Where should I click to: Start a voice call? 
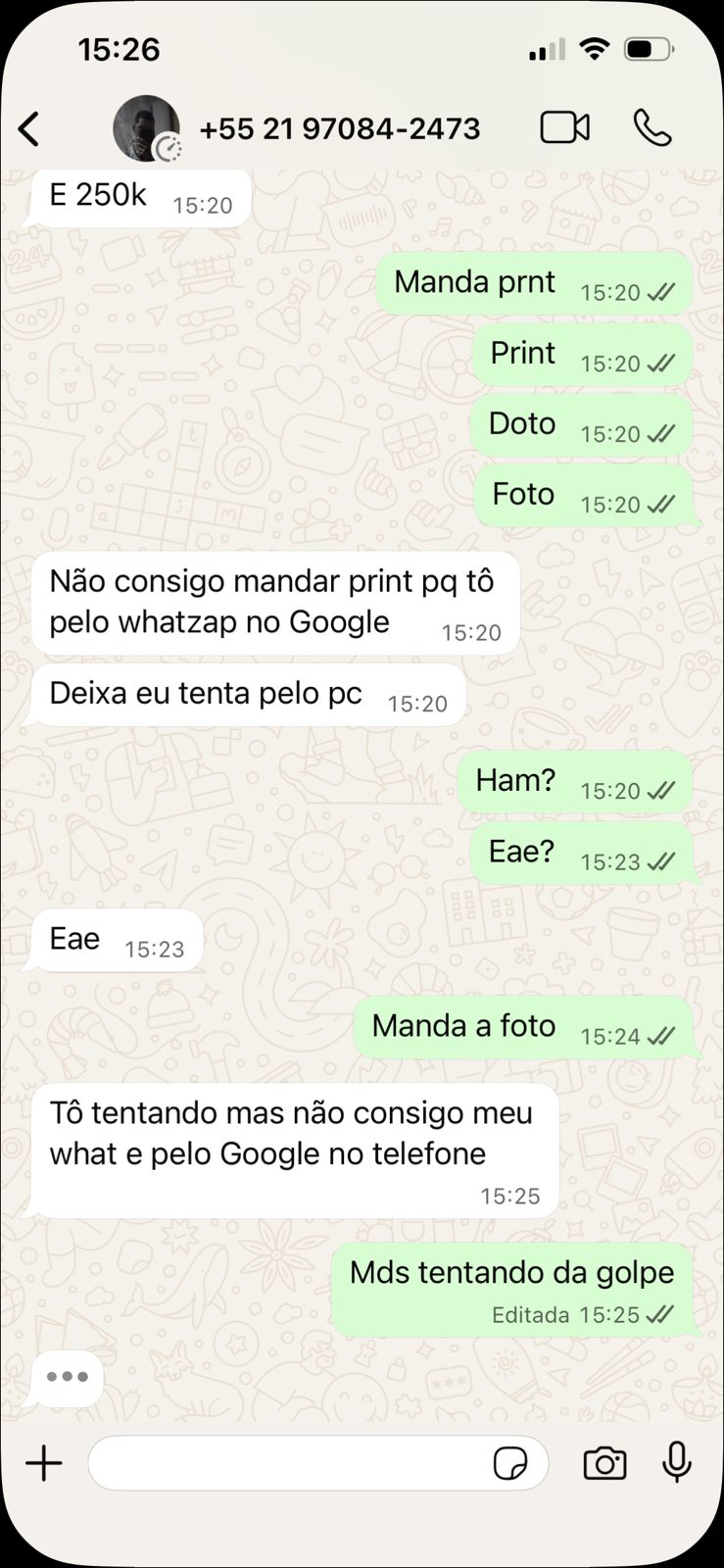point(652,127)
